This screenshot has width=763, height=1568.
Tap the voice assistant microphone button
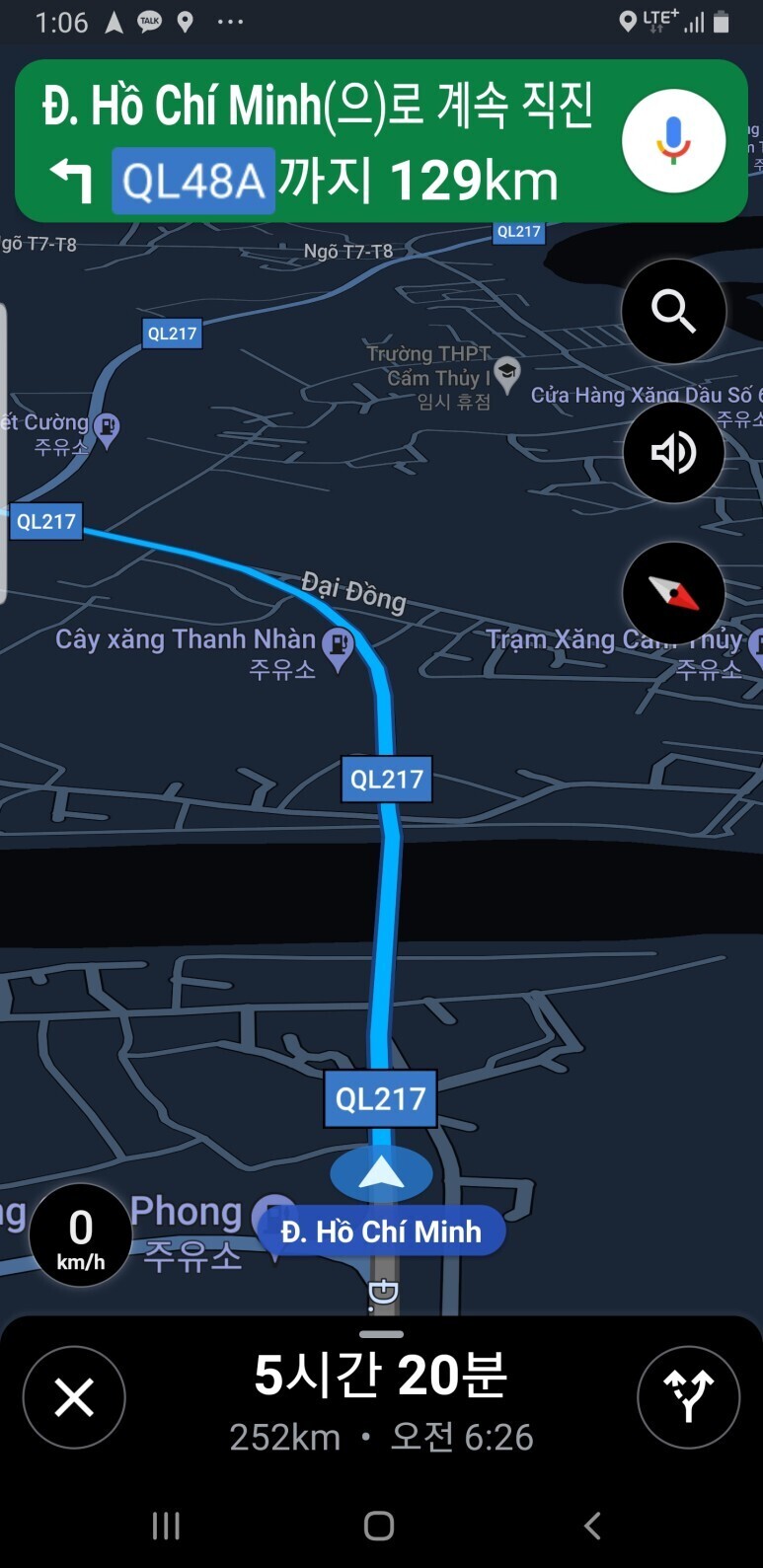coord(673,141)
